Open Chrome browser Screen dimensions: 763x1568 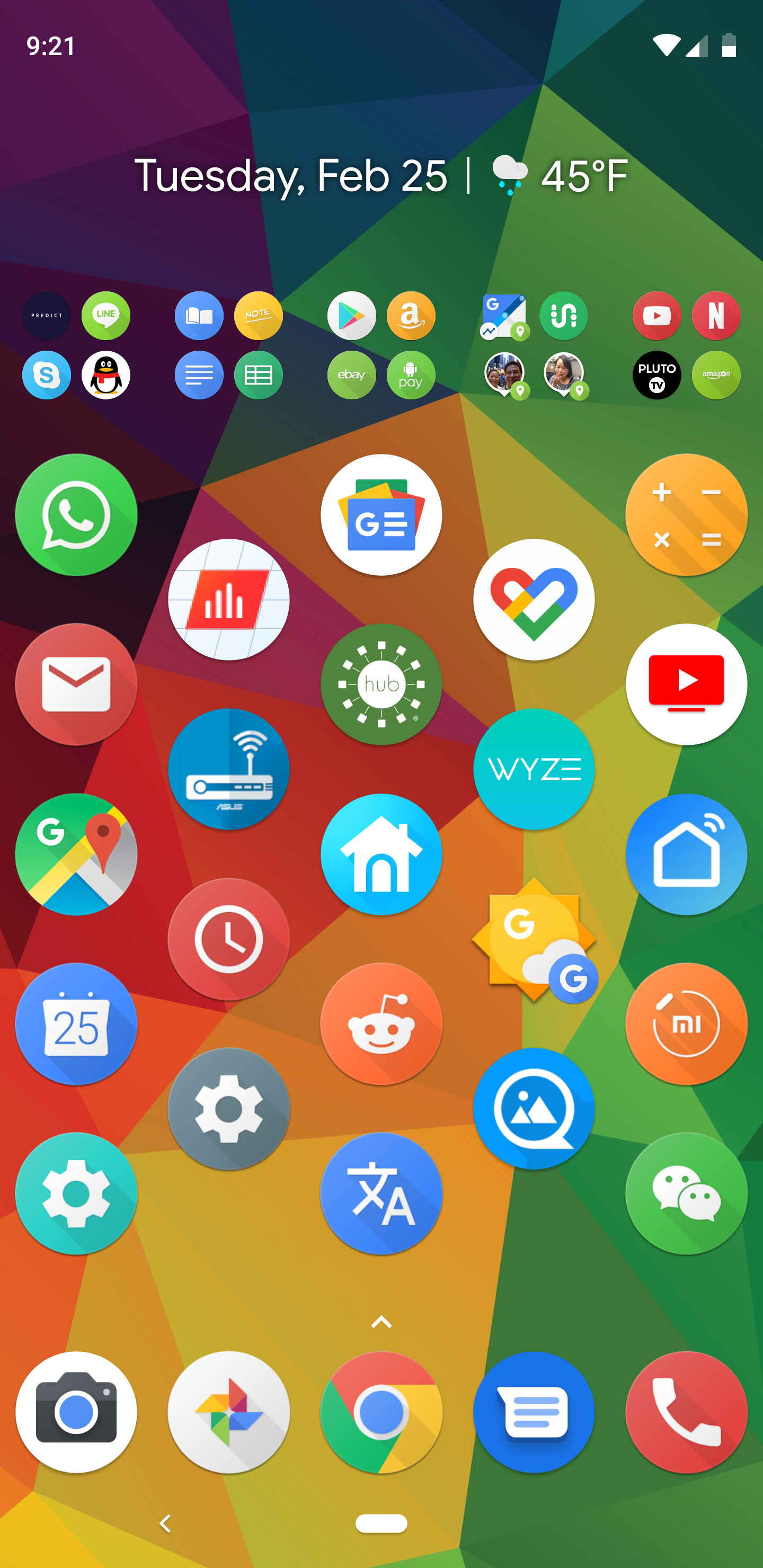pos(381,1412)
